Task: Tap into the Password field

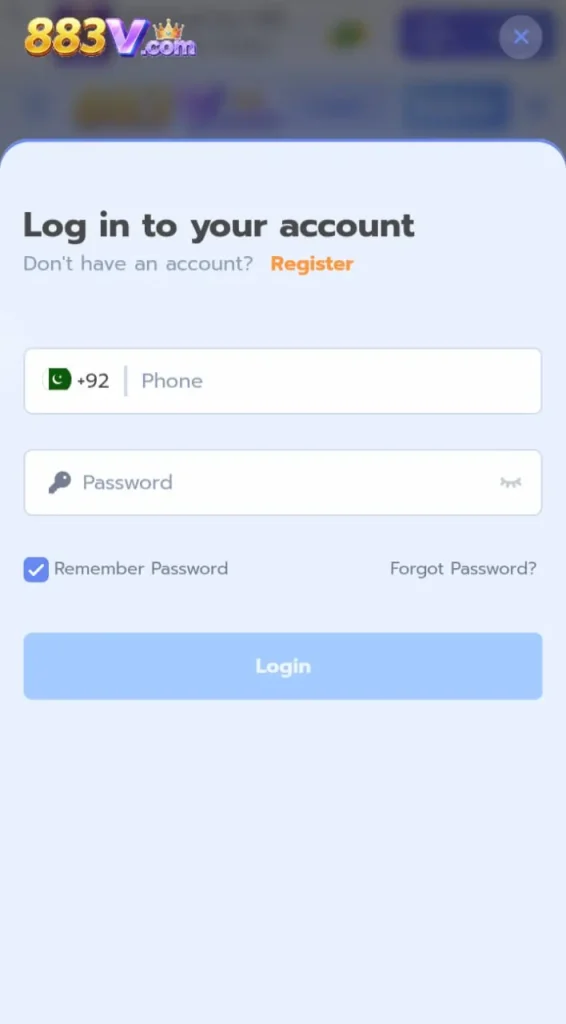Action: pos(283,483)
